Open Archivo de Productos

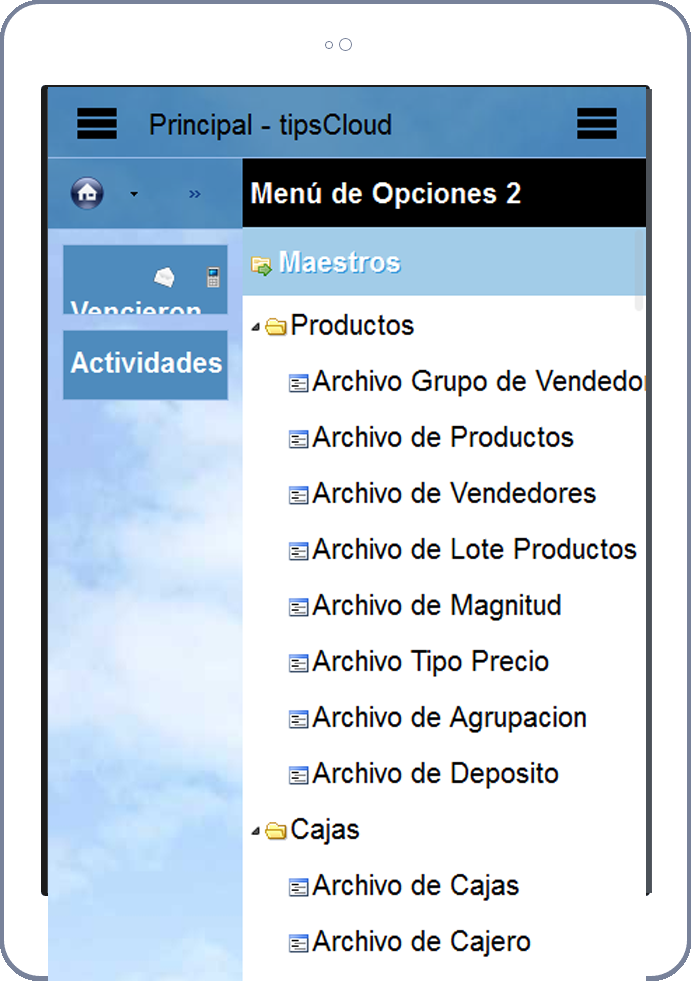click(442, 438)
